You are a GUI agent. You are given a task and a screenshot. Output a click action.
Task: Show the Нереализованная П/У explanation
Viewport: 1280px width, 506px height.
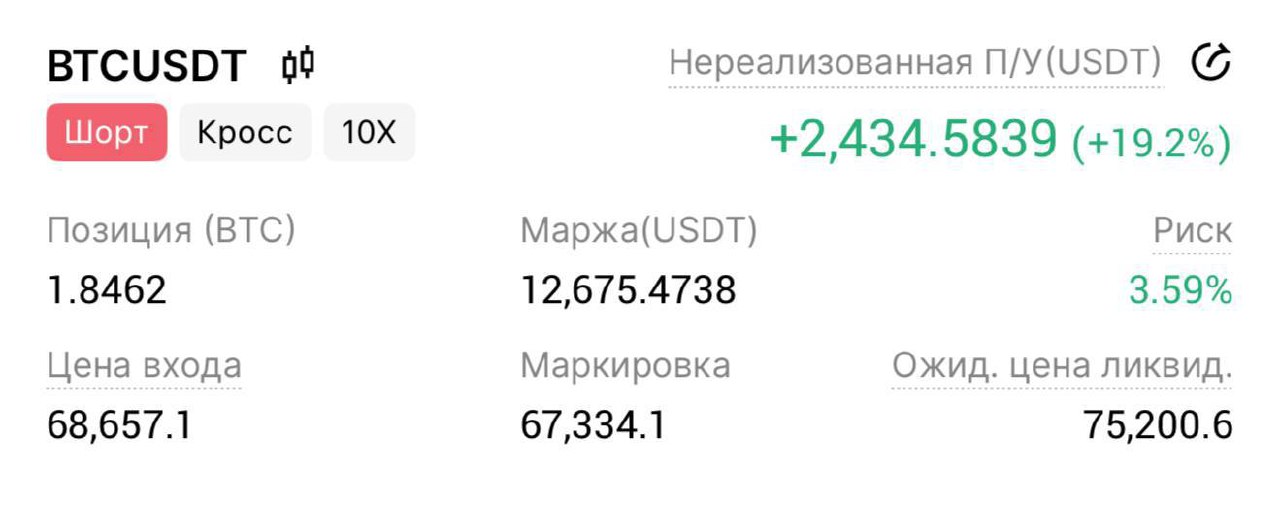[x=915, y=64]
